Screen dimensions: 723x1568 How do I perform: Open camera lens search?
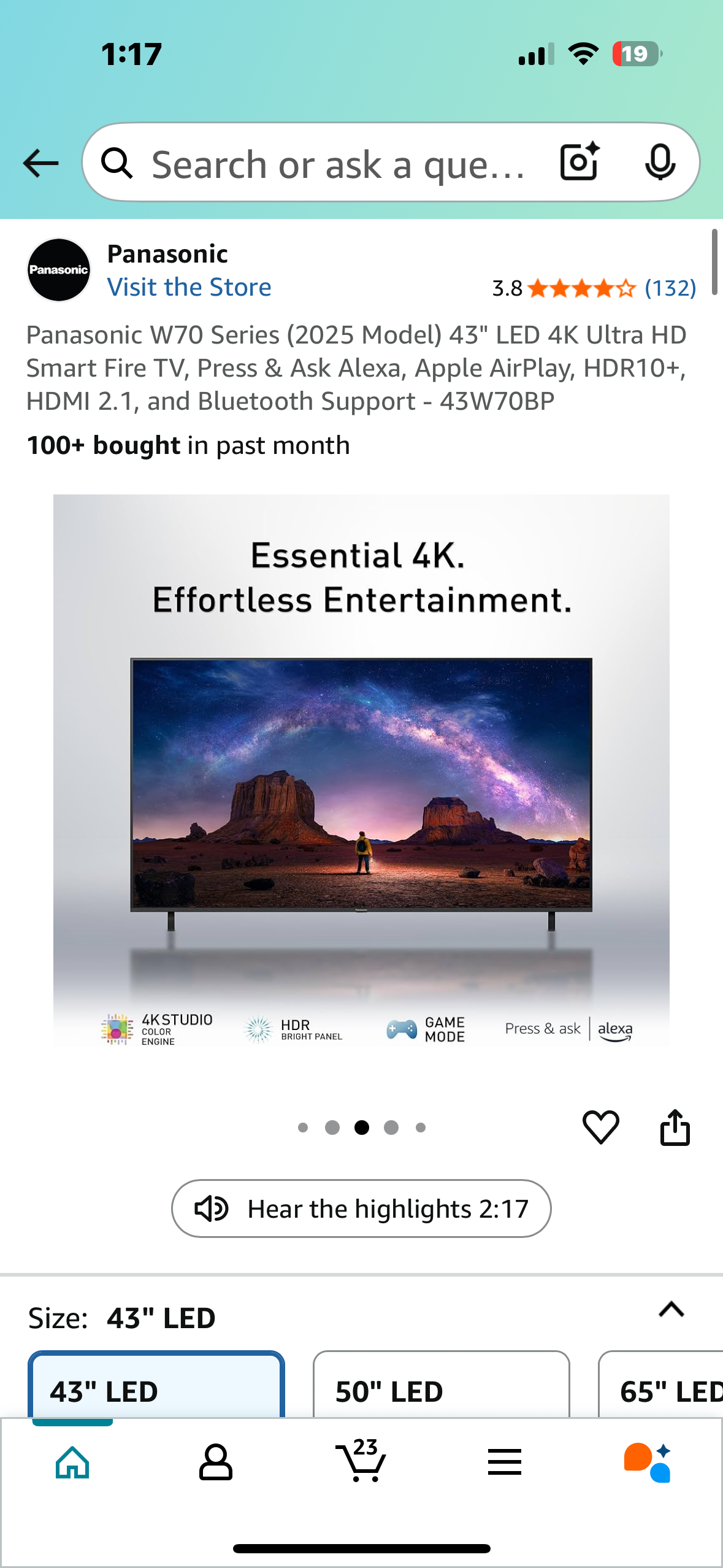click(x=580, y=162)
